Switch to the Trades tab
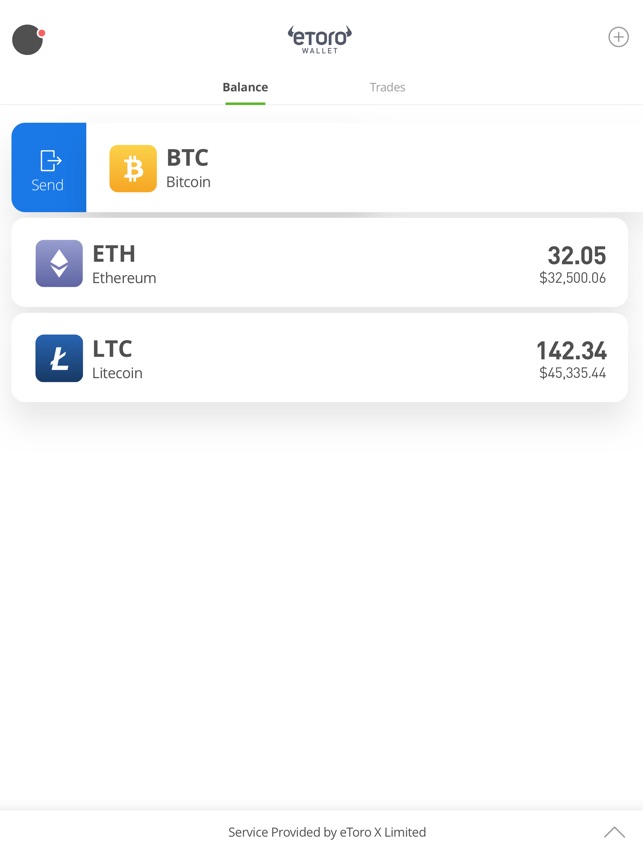The height and width of the screenshot is (858, 643). (387, 87)
